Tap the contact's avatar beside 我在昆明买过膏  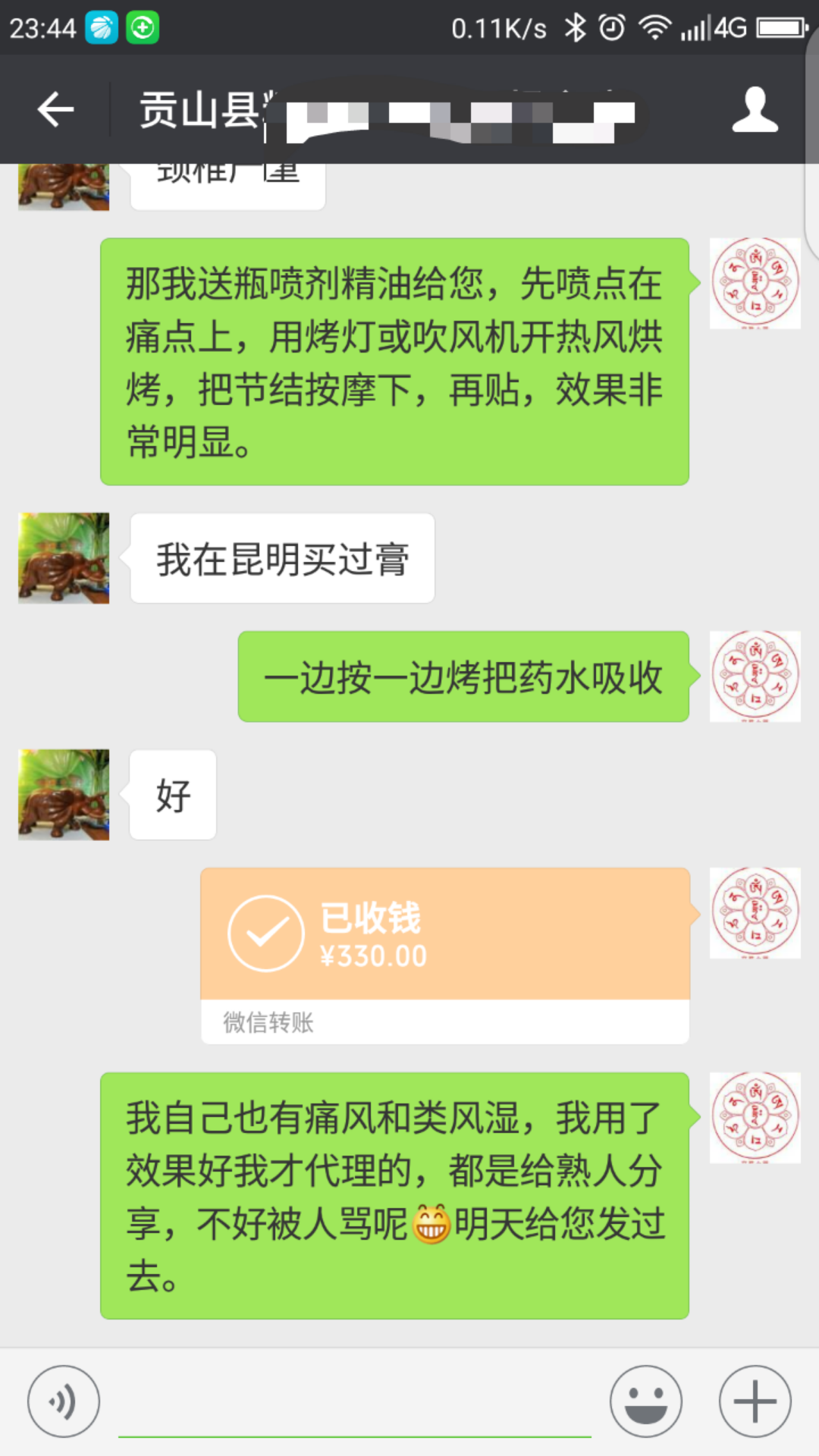64,558
